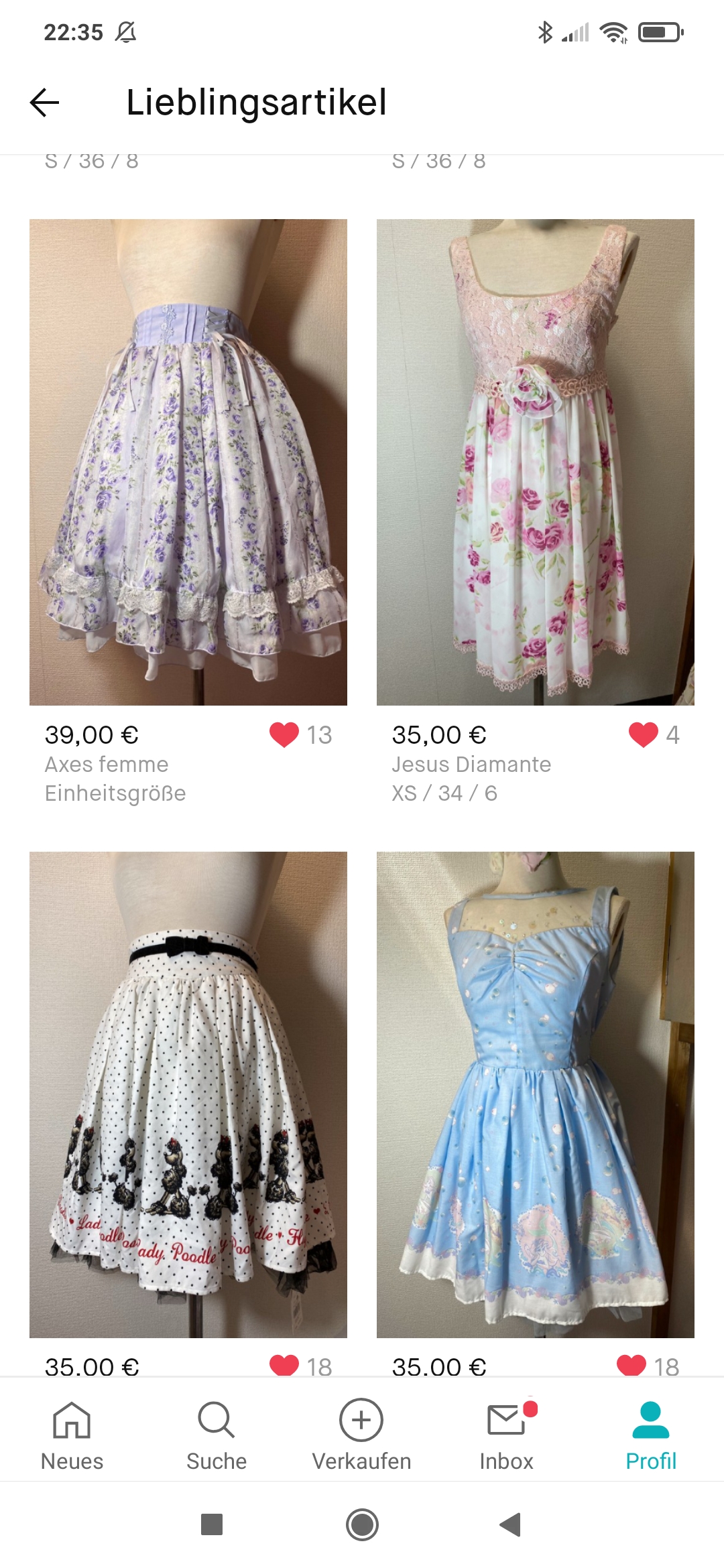Open the poodle print polka dot skirt

point(188,1094)
